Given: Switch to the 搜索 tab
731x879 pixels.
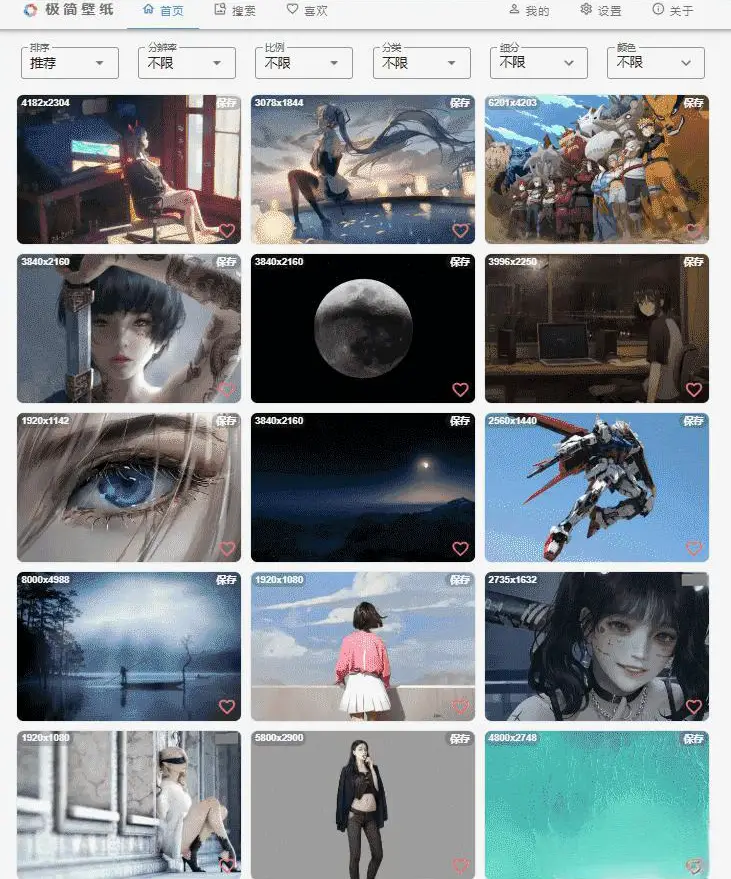Looking at the screenshot, I should pos(235,11).
